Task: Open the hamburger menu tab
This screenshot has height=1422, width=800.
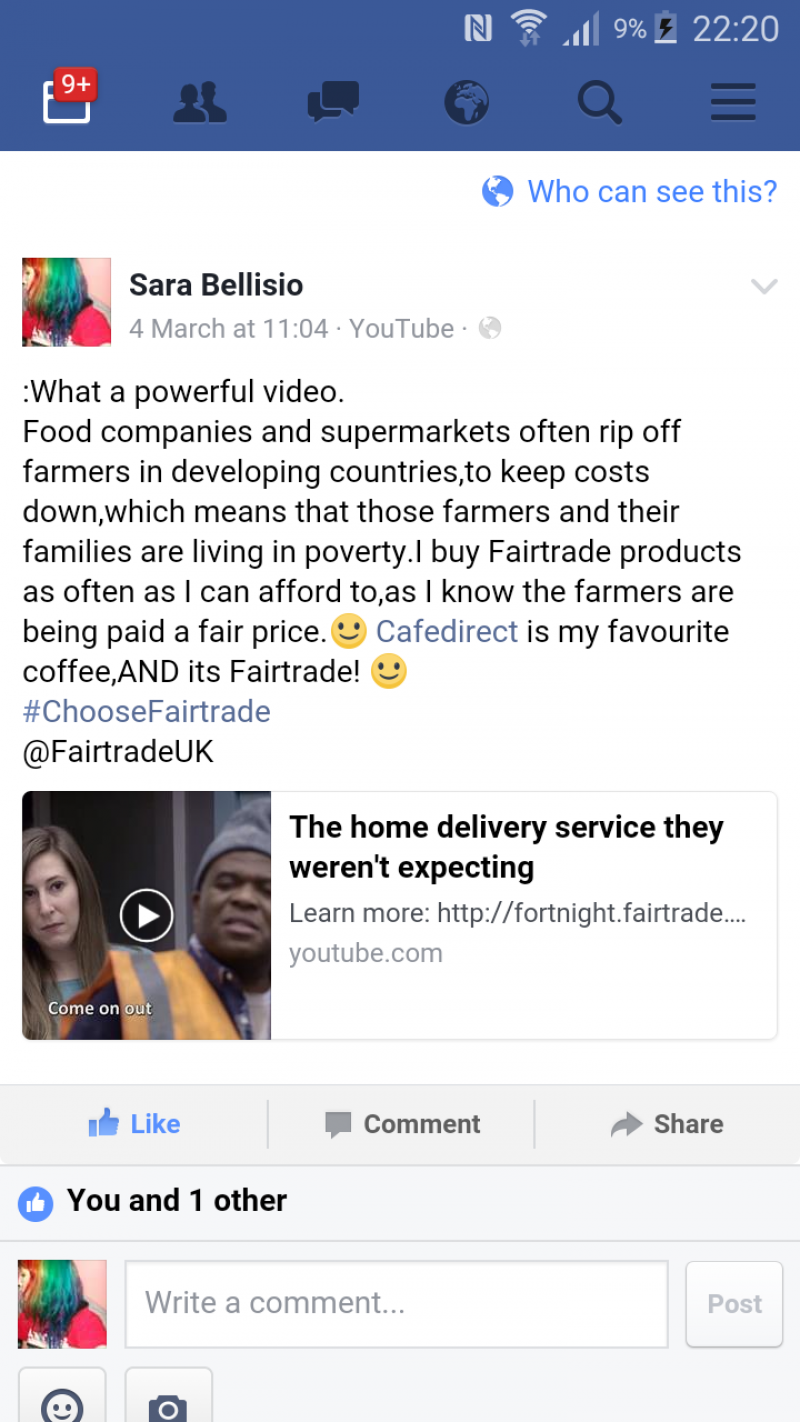Action: pos(733,102)
